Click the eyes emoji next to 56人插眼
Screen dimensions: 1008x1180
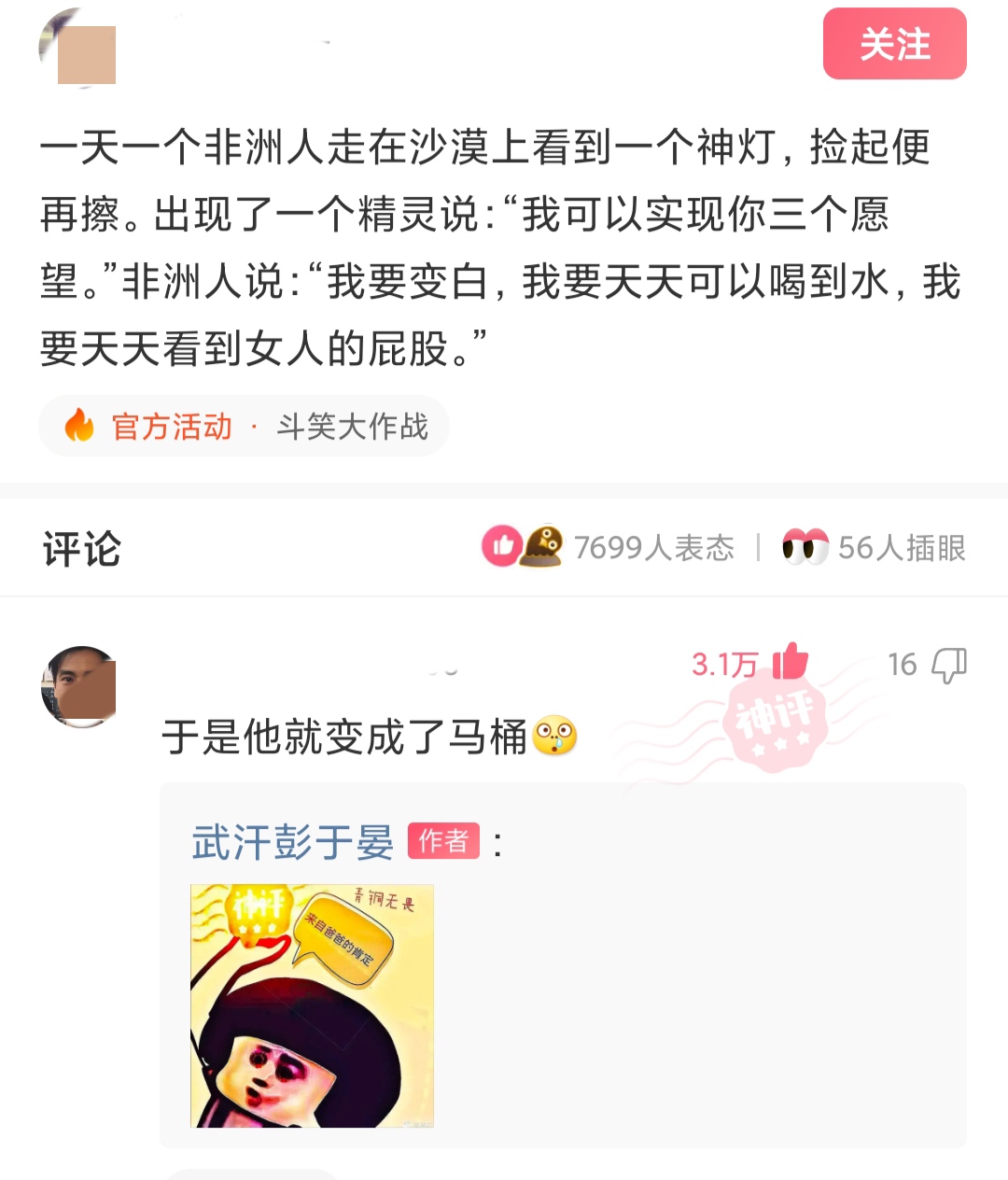click(803, 546)
